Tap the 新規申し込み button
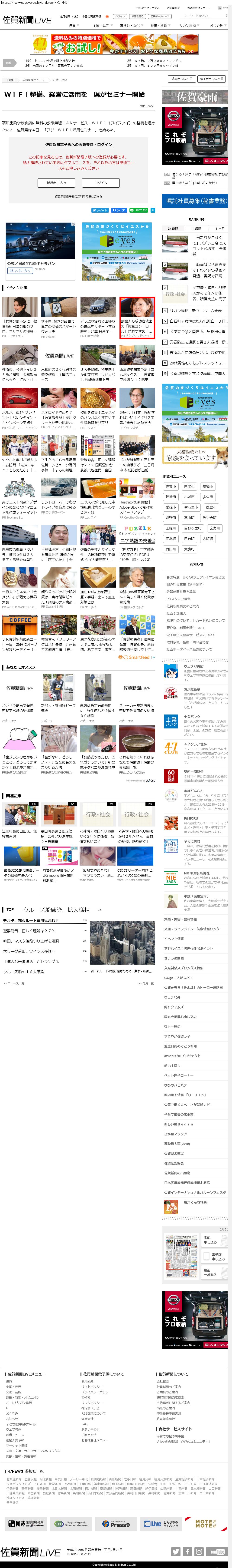This screenshot has height=1568, width=232. [x=56, y=183]
